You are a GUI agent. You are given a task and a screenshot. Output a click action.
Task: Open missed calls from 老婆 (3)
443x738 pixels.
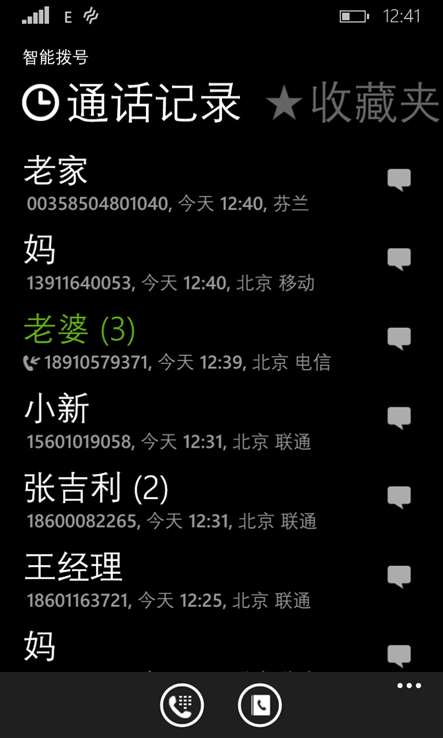point(177,343)
